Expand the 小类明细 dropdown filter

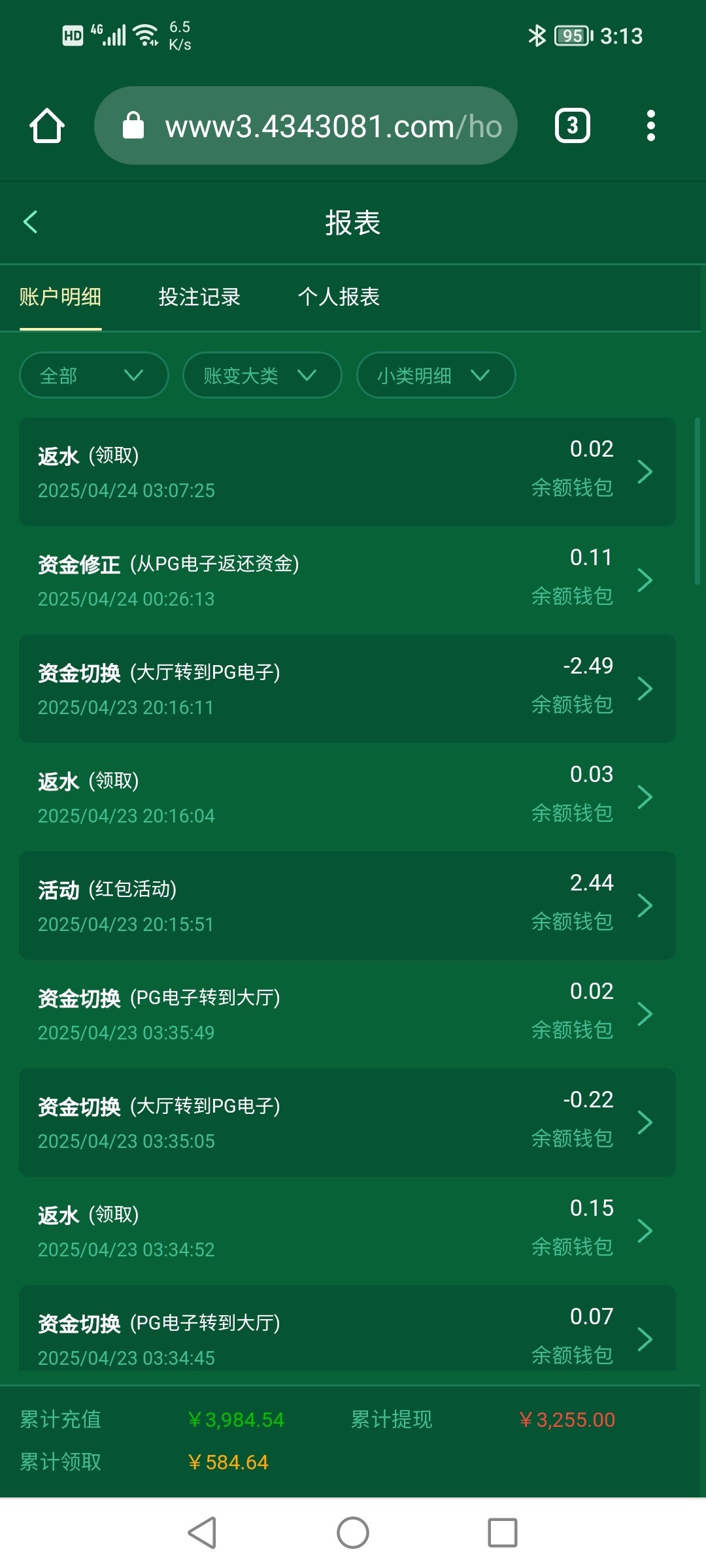tap(436, 375)
